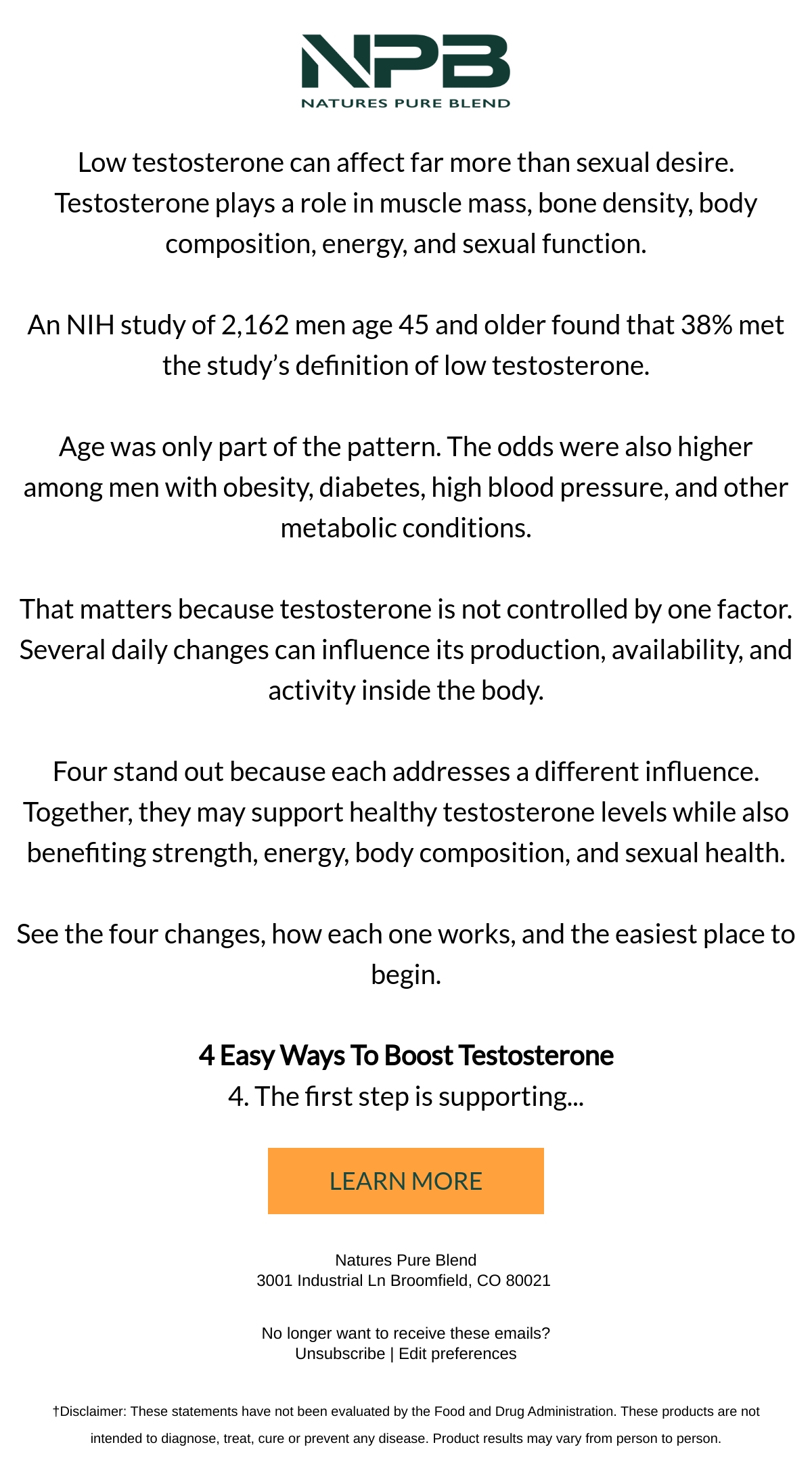812x1470 pixels.
Task: Tap the LEARN MORE button
Action: pyautogui.click(x=406, y=1181)
